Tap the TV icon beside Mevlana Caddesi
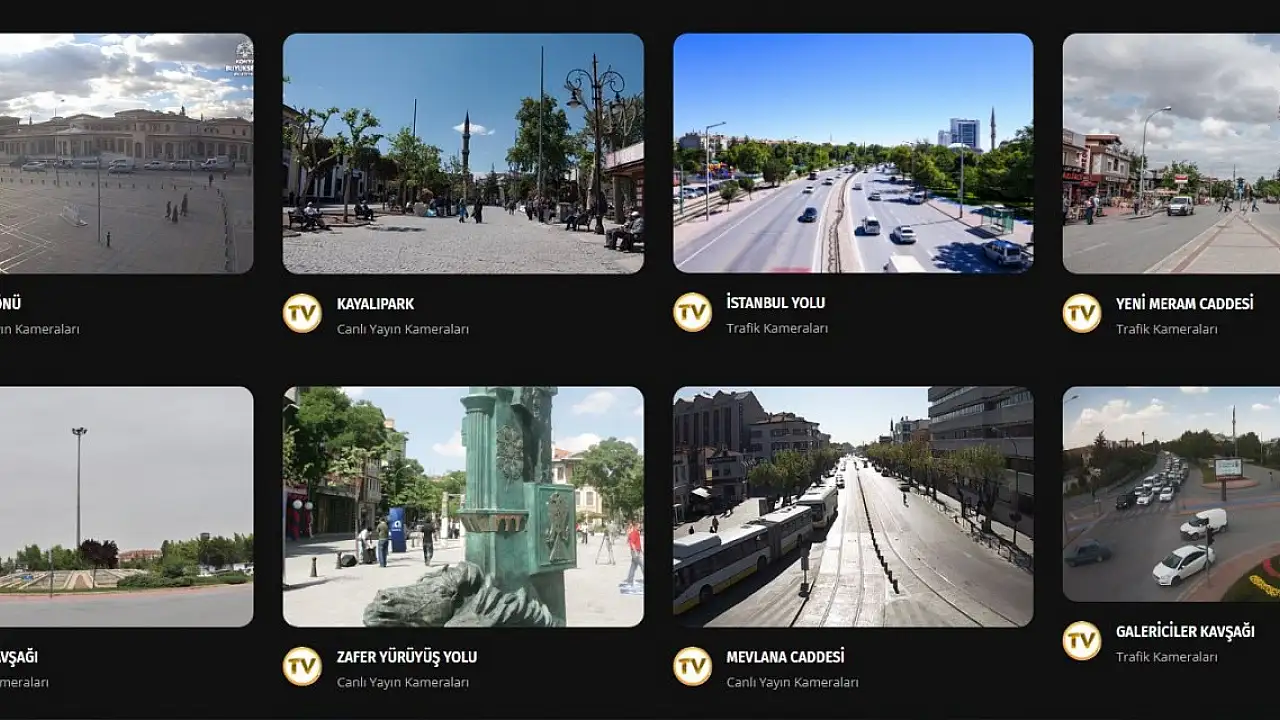The height and width of the screenshot is (720, 1280). tap(692, 666)
